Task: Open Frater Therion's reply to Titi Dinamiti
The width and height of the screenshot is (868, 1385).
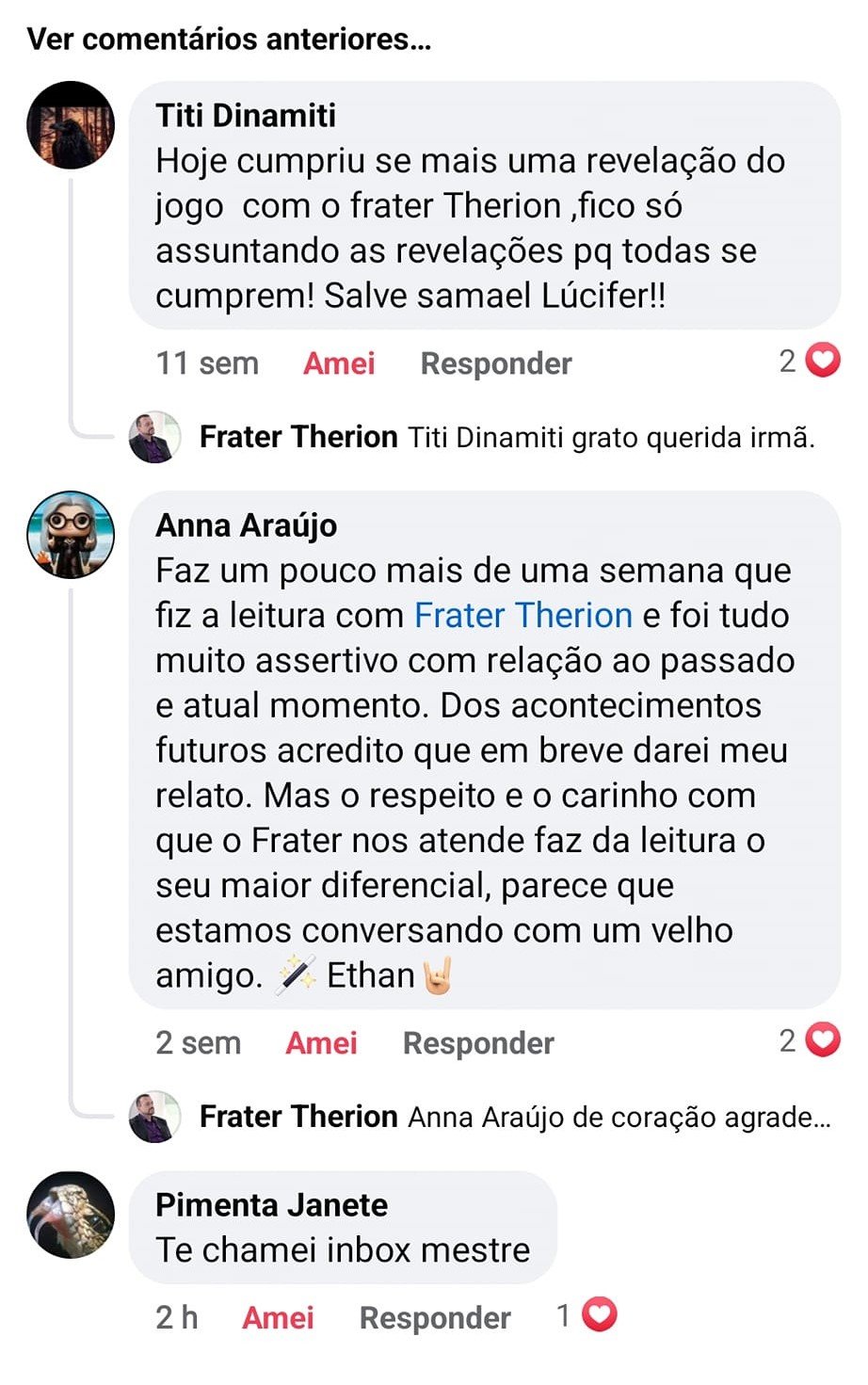Action: tap(506, 438)
